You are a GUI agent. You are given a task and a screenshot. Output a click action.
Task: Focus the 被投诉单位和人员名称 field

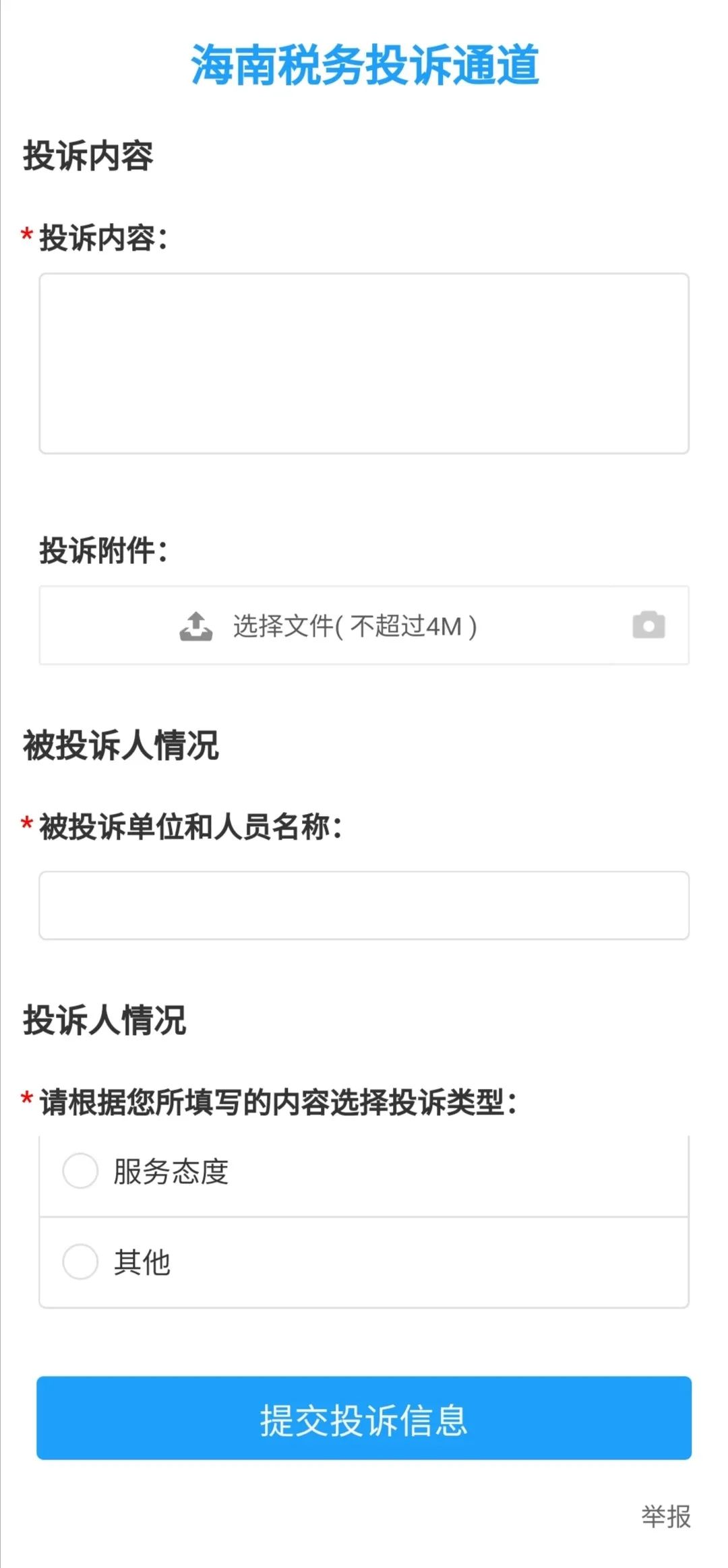[x=364, y=905]
